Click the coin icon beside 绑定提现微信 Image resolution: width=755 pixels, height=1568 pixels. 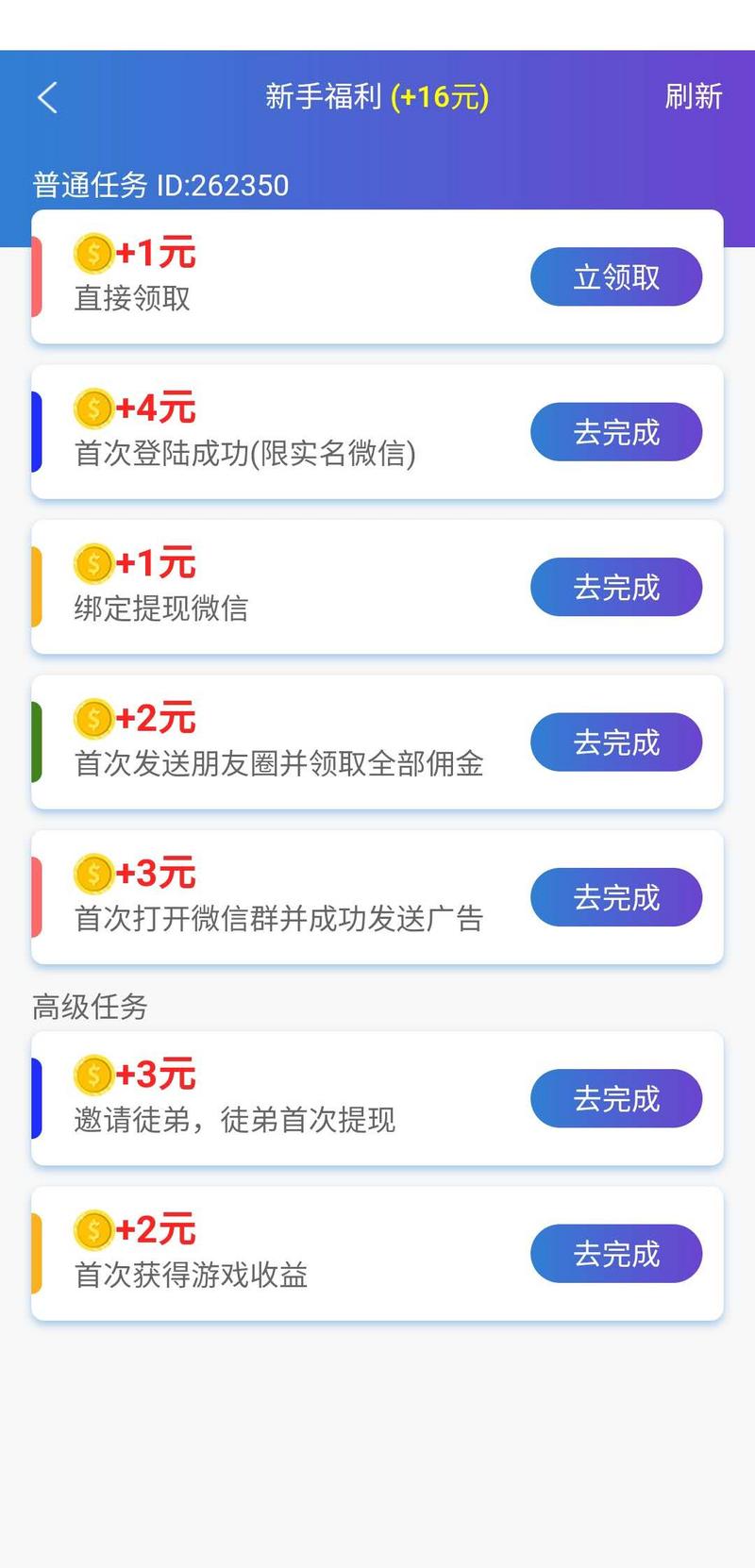tap(92, 563)
